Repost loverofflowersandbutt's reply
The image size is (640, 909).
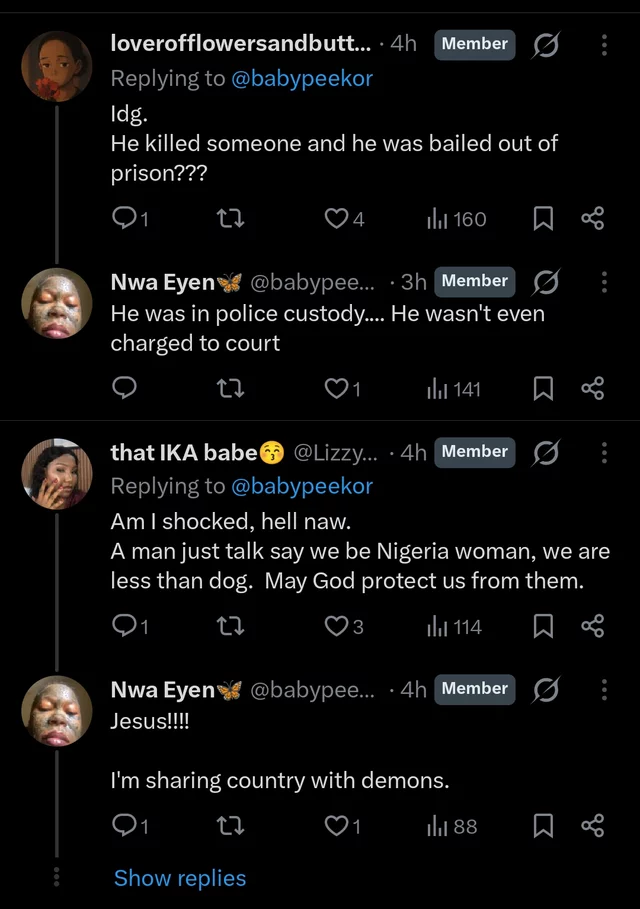click(231, 219)
